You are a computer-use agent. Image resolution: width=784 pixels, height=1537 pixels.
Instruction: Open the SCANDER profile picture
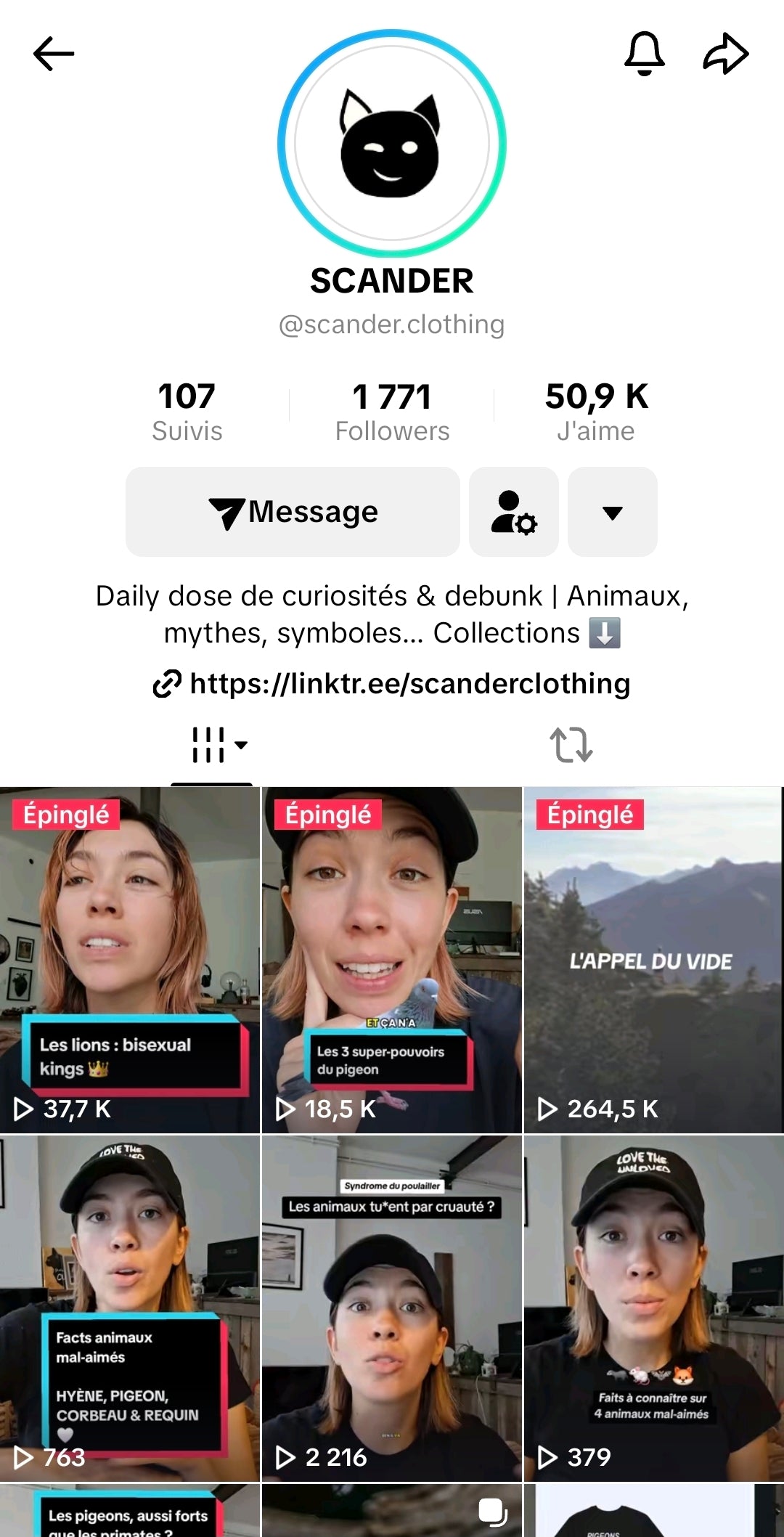[392, 143]
